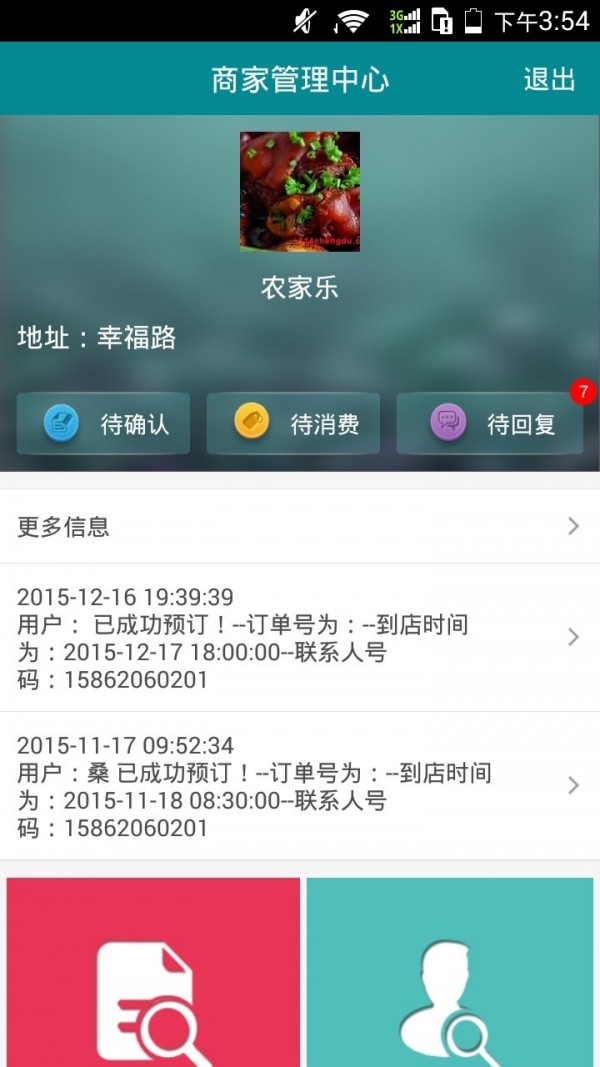Open the 2015-11-17 booking message from 桑

pos(300,786)
